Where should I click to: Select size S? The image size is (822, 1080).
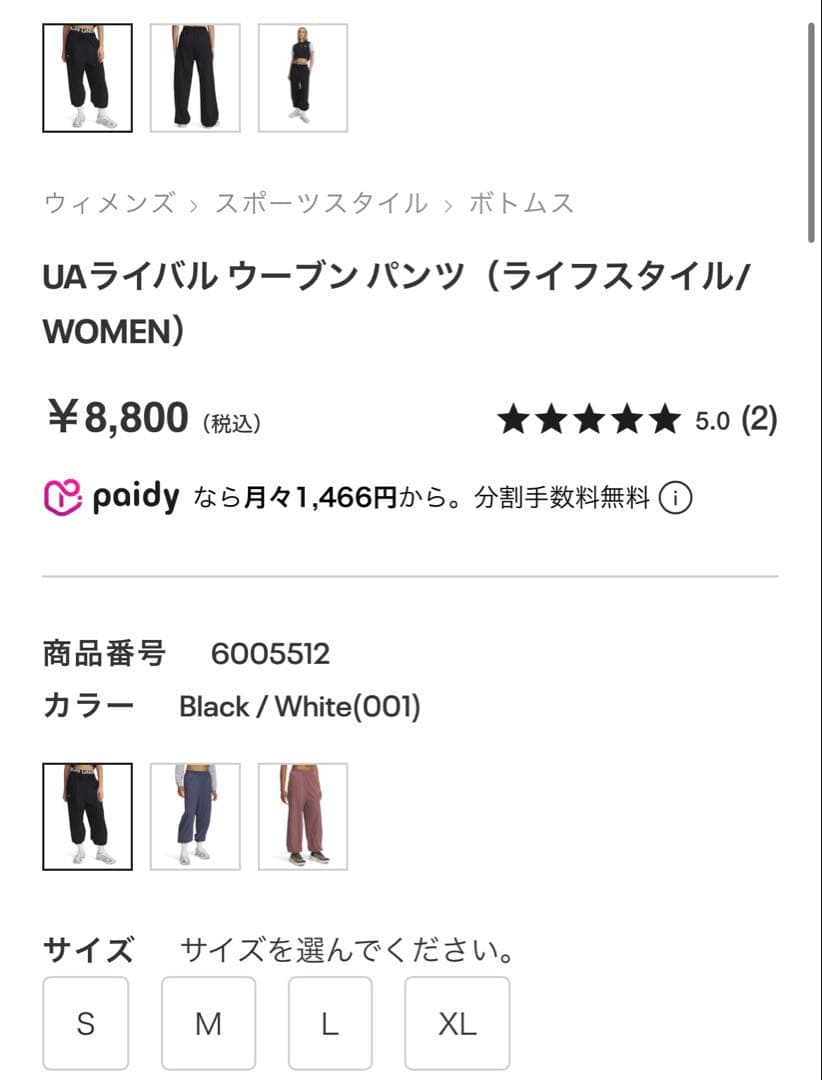tap(86, 1023)
